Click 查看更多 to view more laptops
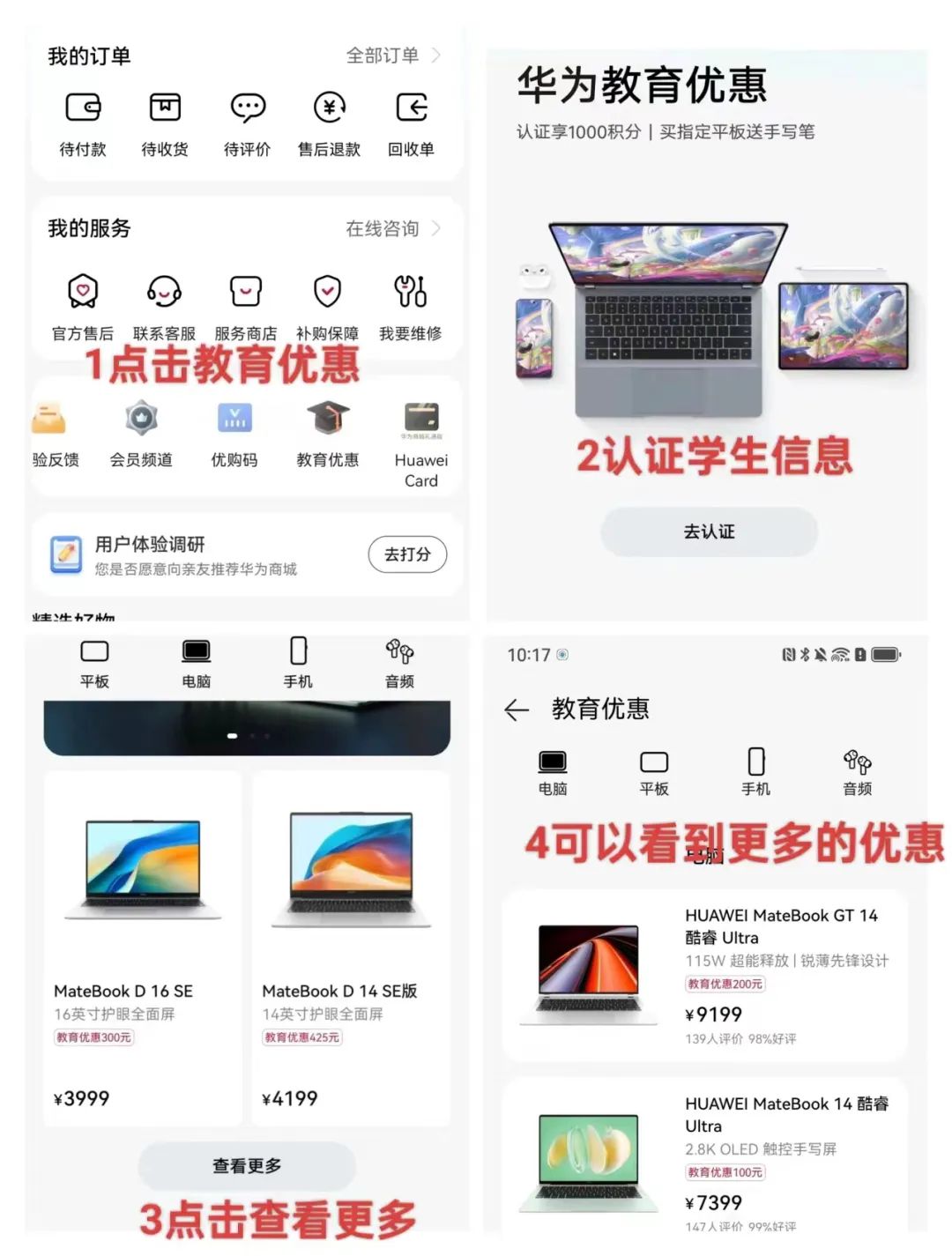The height and width of the screenshot is (1256, 952). (245, 1165)
